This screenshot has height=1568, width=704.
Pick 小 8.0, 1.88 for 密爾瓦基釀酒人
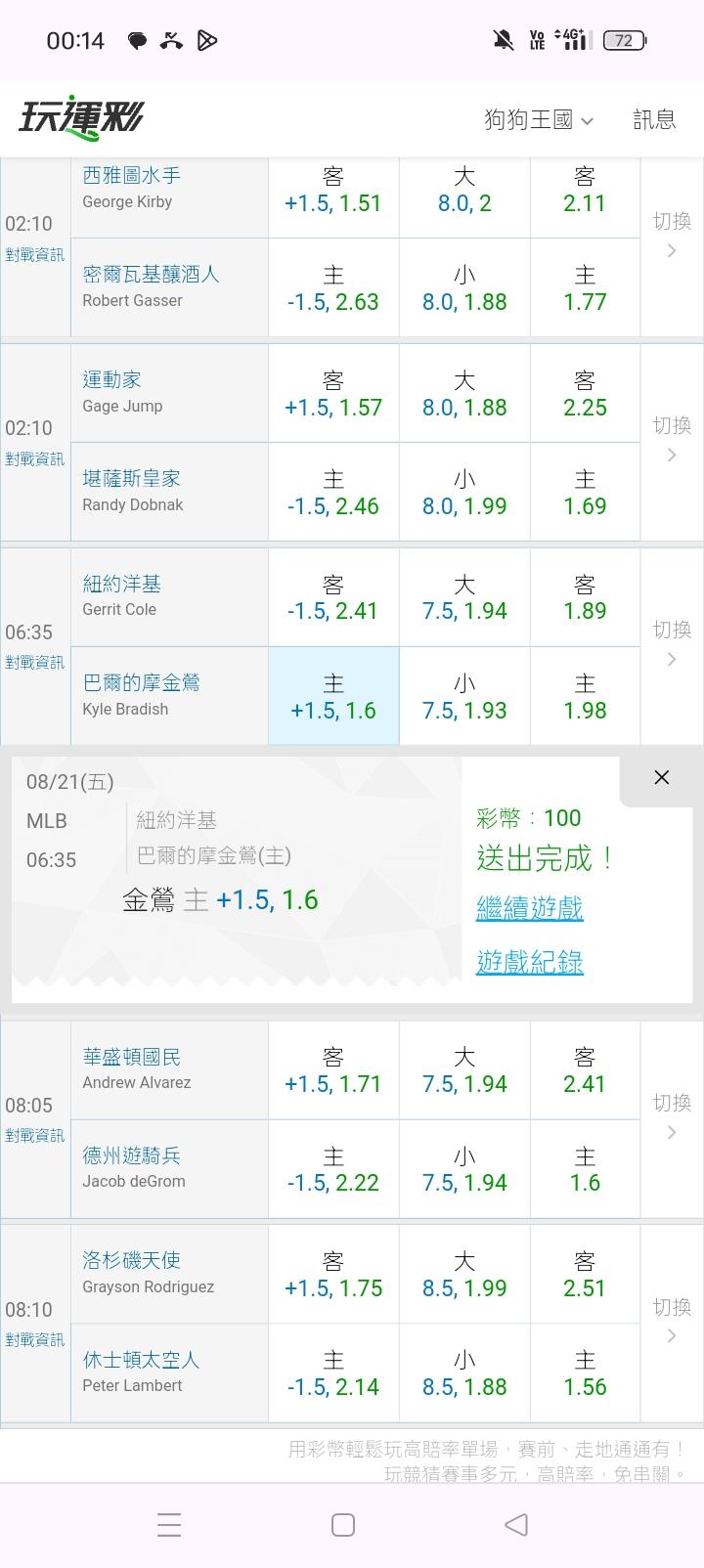(x=464, y=288)
